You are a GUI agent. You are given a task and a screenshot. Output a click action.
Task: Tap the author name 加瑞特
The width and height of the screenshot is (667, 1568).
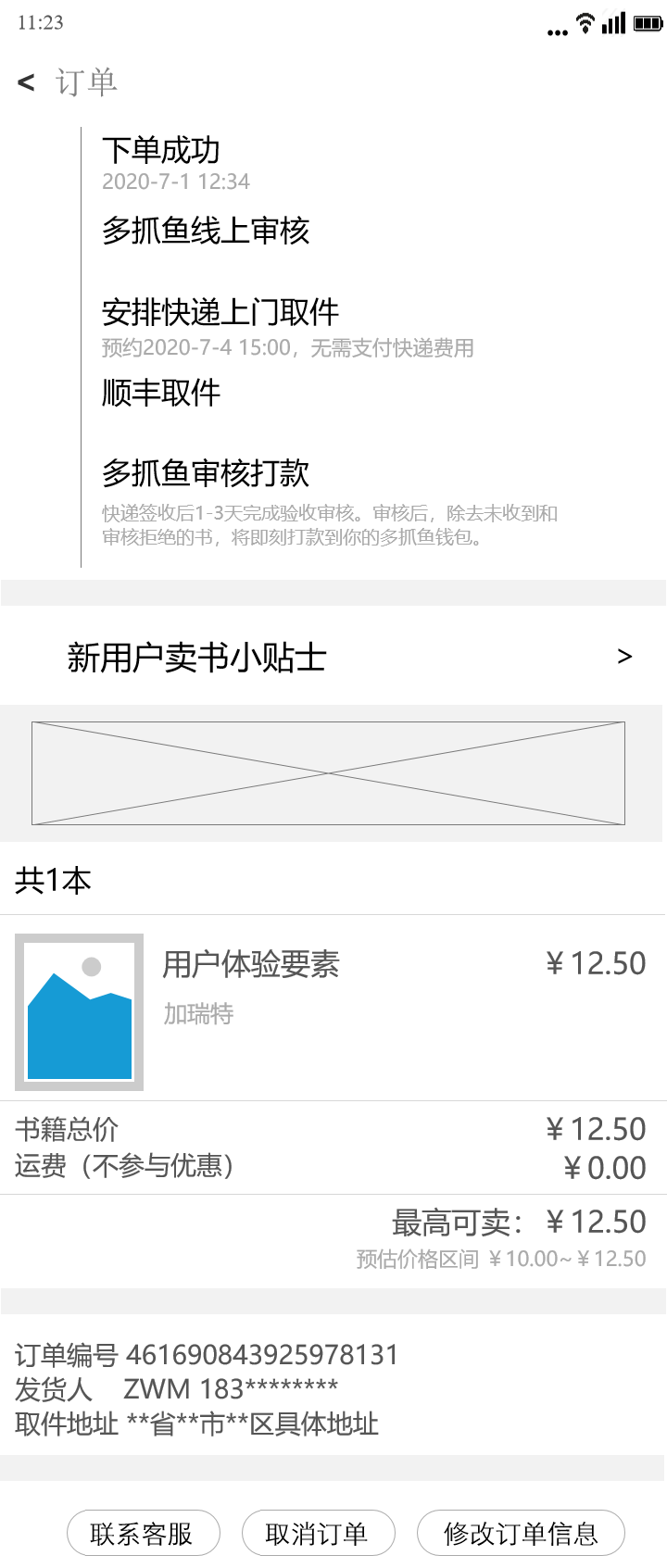click(198, 1014)
